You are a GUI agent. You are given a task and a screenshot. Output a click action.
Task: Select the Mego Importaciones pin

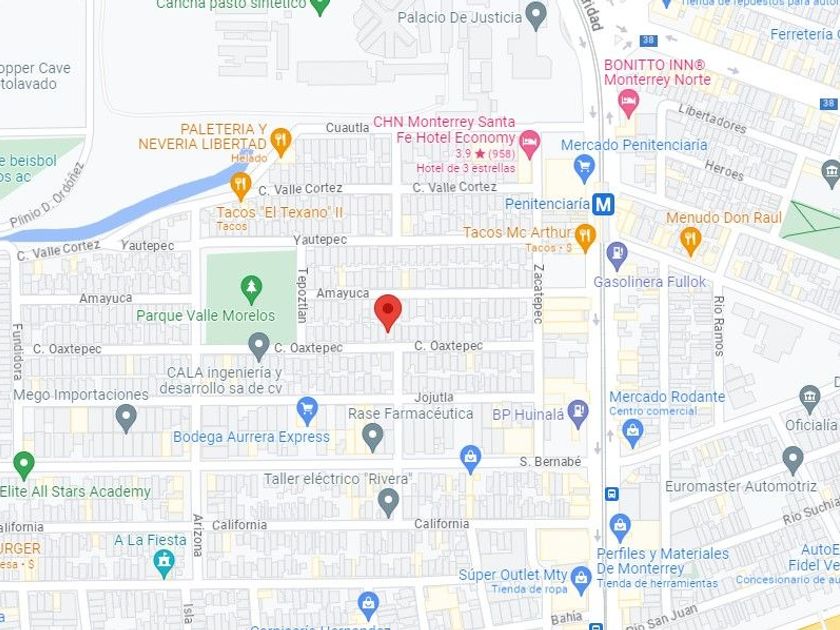coord(126,419)
